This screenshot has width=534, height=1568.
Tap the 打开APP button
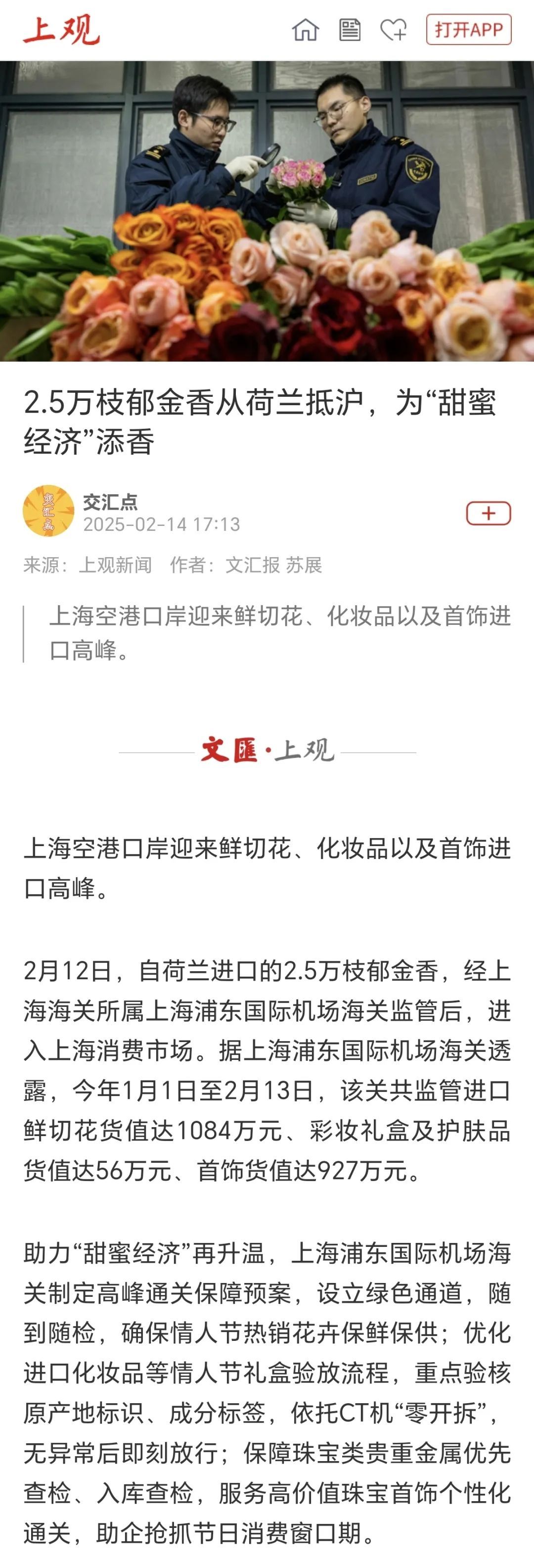pos(468,30)
